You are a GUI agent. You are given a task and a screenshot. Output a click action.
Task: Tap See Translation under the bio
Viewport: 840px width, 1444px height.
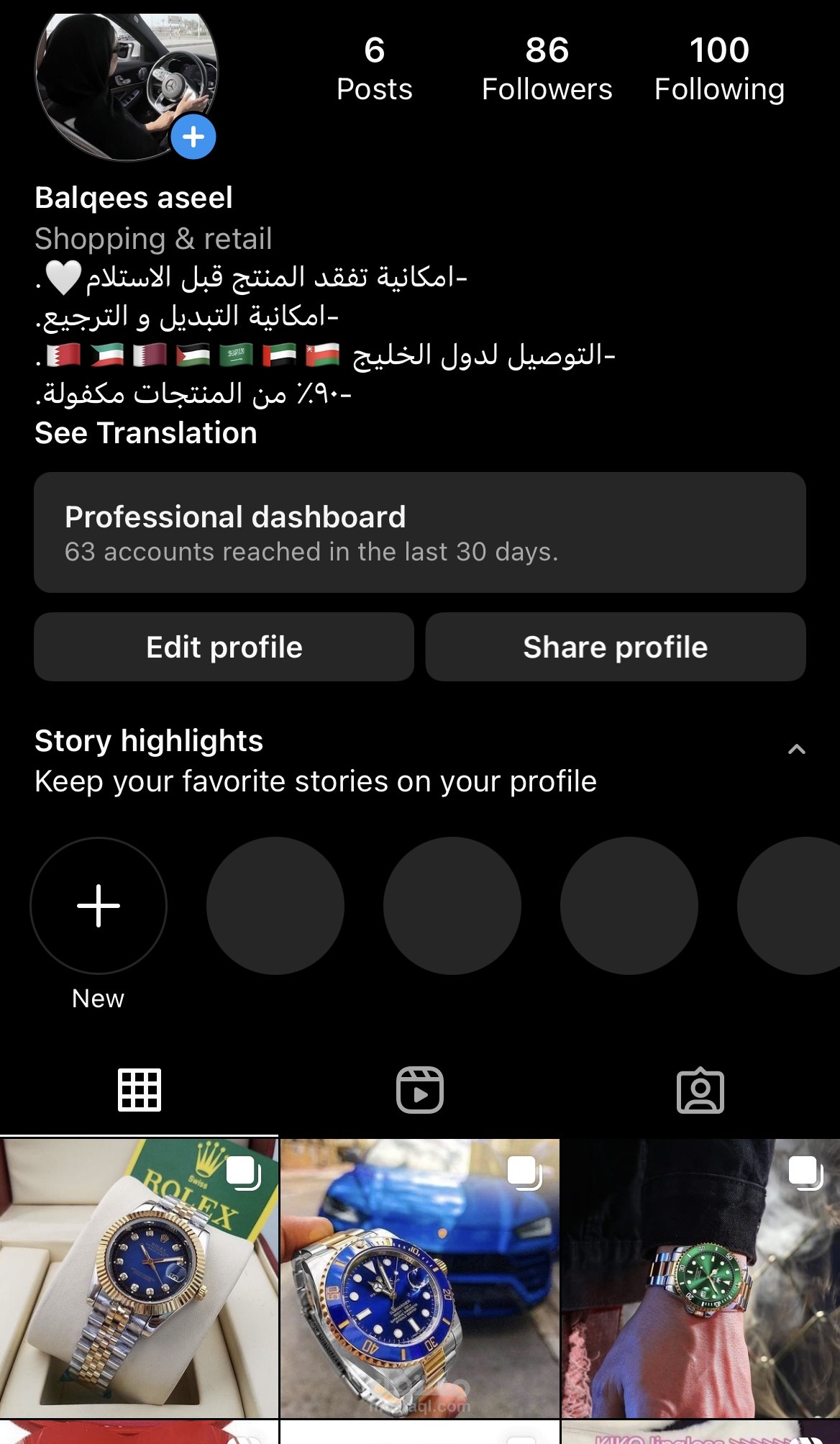(146, 433)
